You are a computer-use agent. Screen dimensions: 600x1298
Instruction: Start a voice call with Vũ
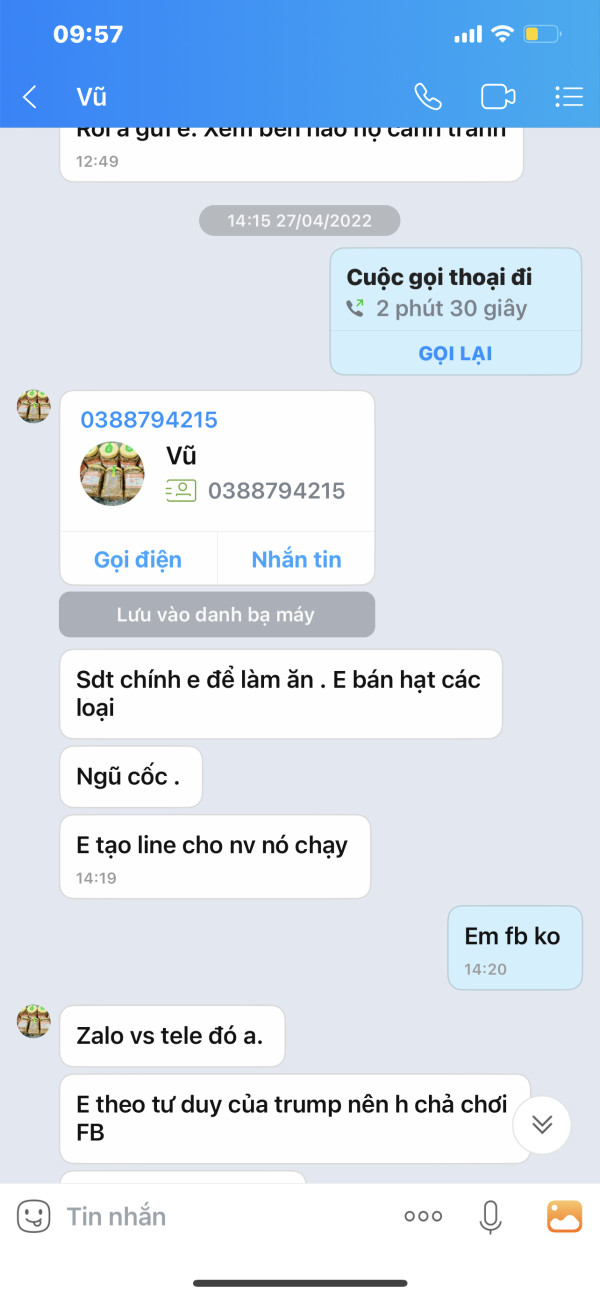[428, 97]
